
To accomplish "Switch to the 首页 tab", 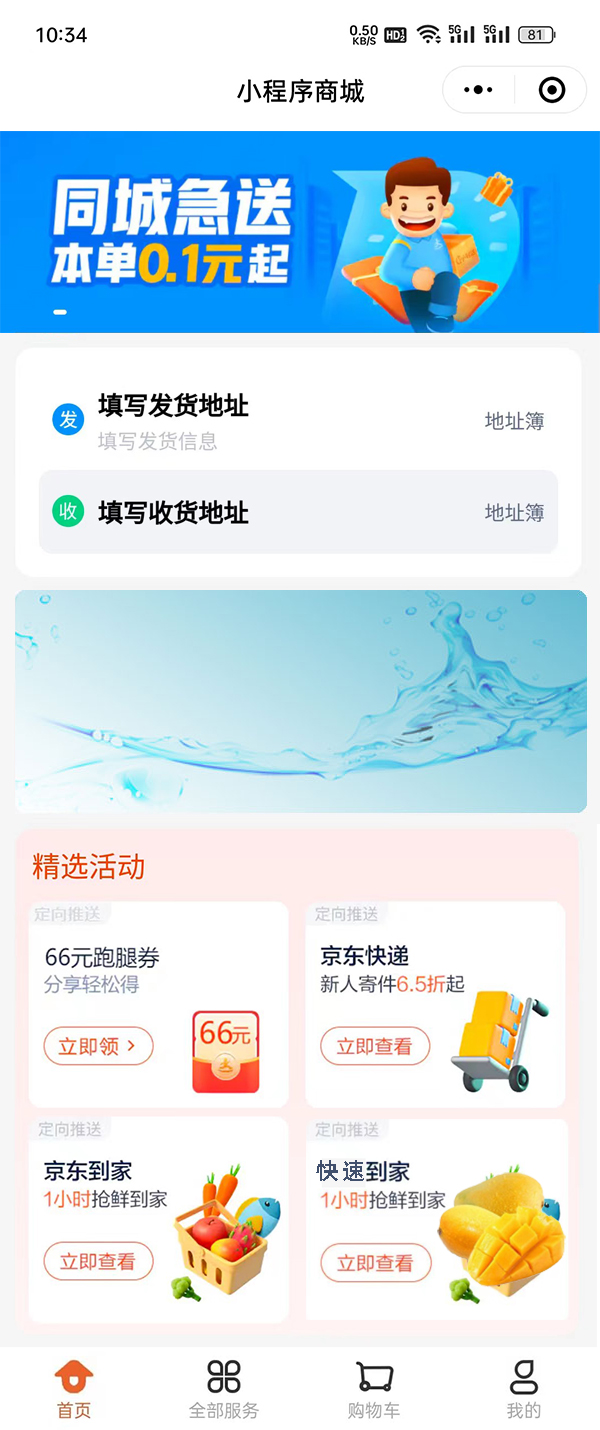I will (x=74, y=1389).
